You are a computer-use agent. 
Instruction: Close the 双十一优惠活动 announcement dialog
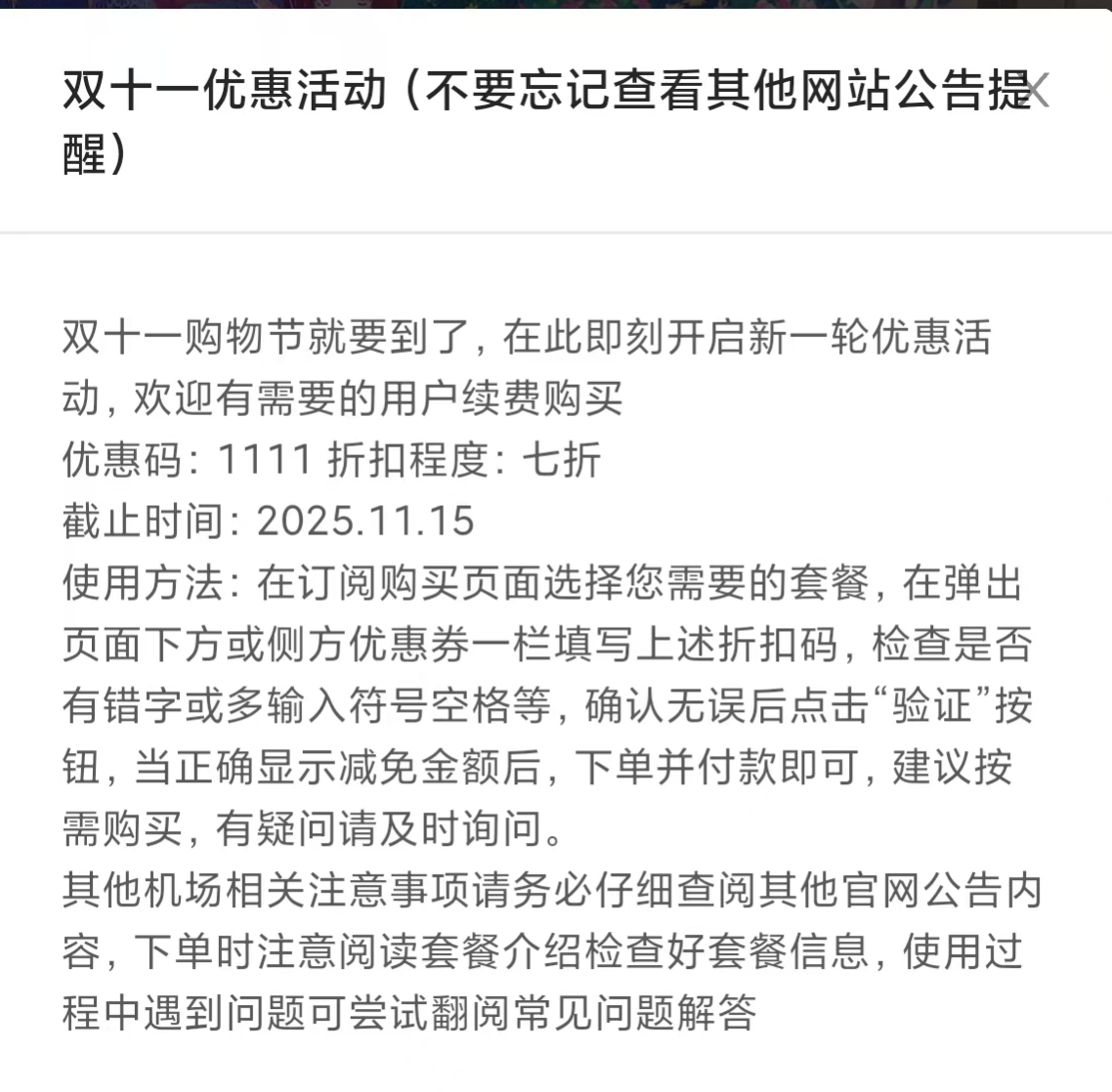click(1037, 91)
